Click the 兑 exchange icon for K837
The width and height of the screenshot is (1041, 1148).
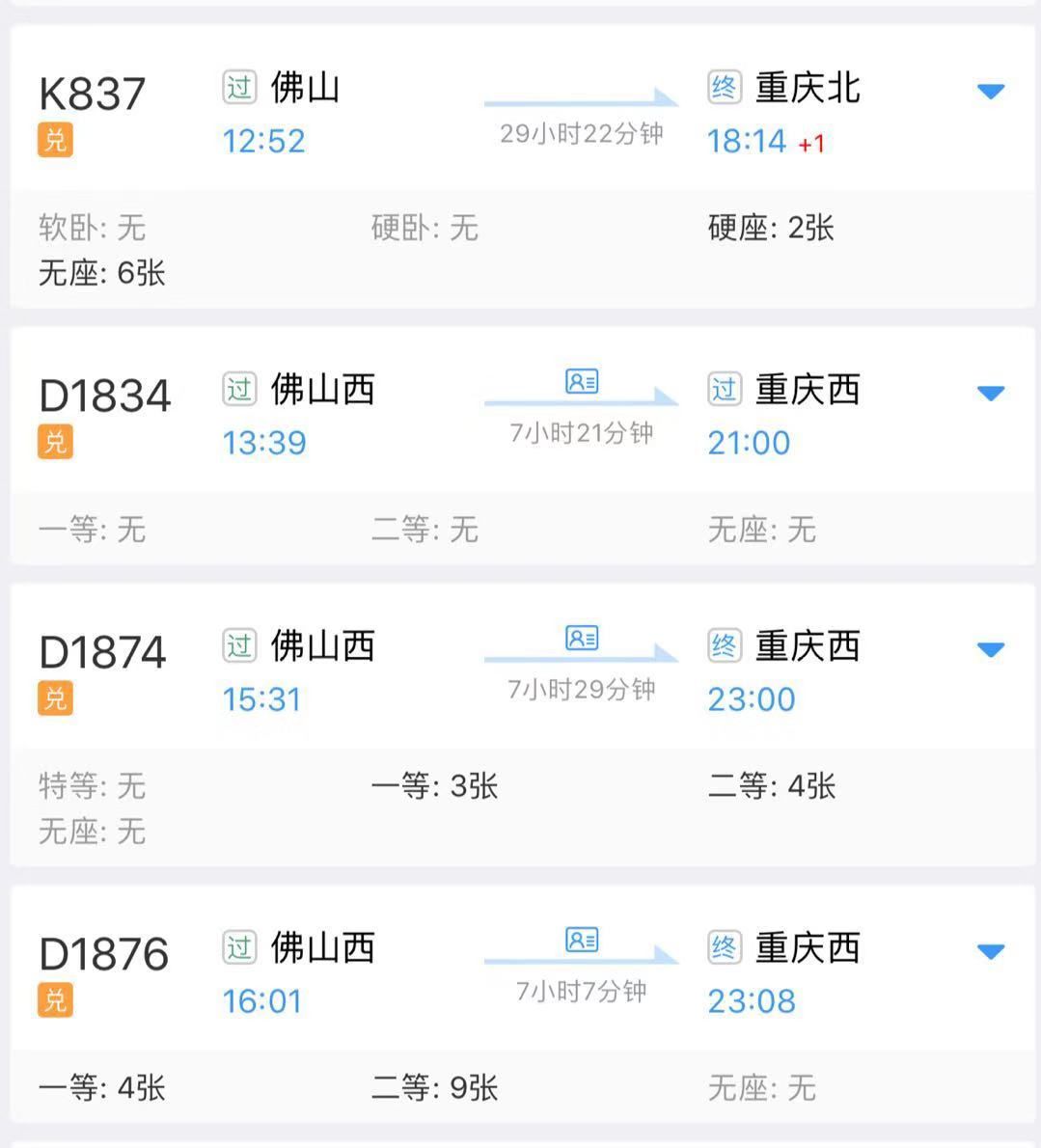click(55, 141)
